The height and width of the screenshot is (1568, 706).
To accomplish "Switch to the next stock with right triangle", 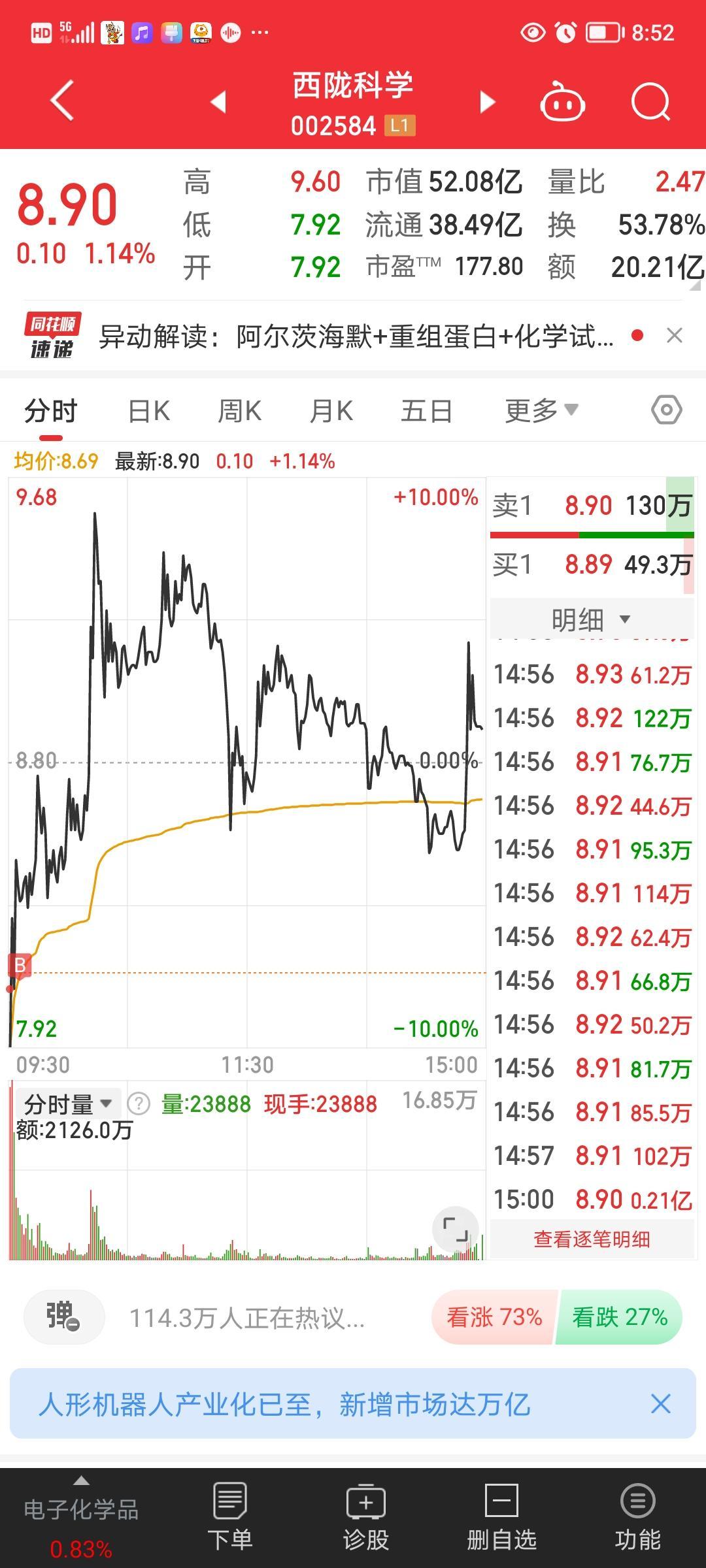I will click(x=488, y=103).
